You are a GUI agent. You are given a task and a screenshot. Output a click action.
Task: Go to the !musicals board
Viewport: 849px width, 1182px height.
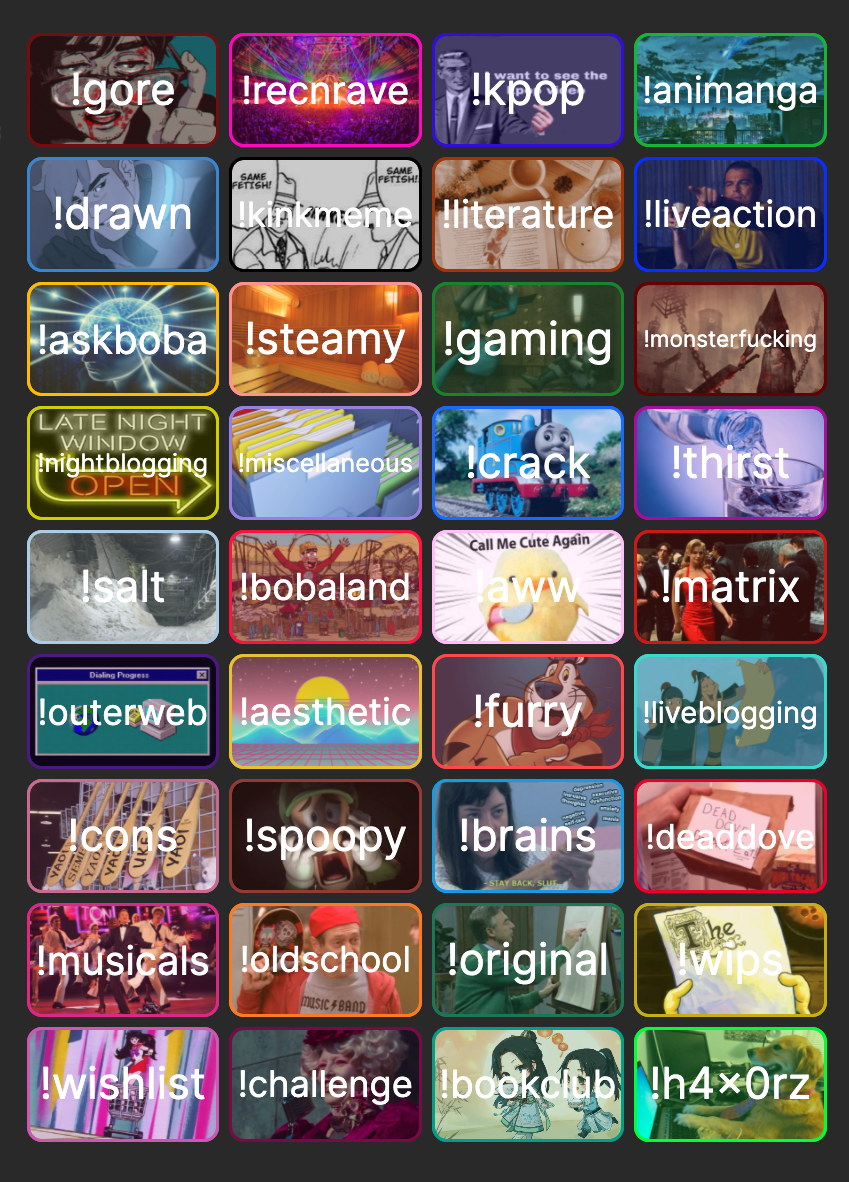click(x=122, y=960)
